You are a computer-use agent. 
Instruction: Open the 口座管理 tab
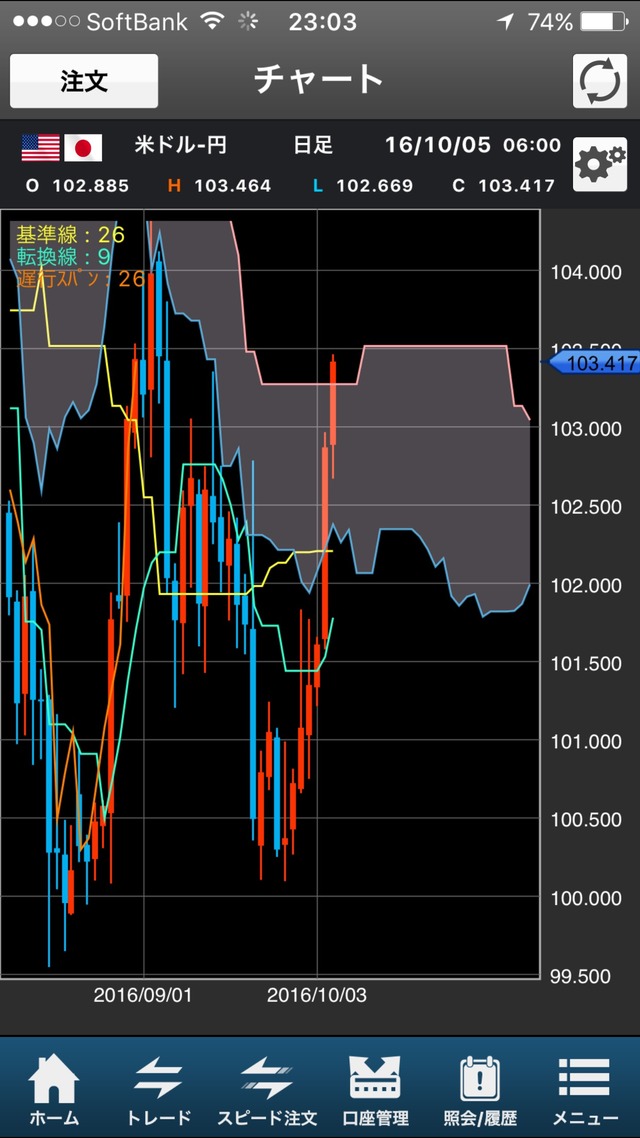(x=375, y=1090)
